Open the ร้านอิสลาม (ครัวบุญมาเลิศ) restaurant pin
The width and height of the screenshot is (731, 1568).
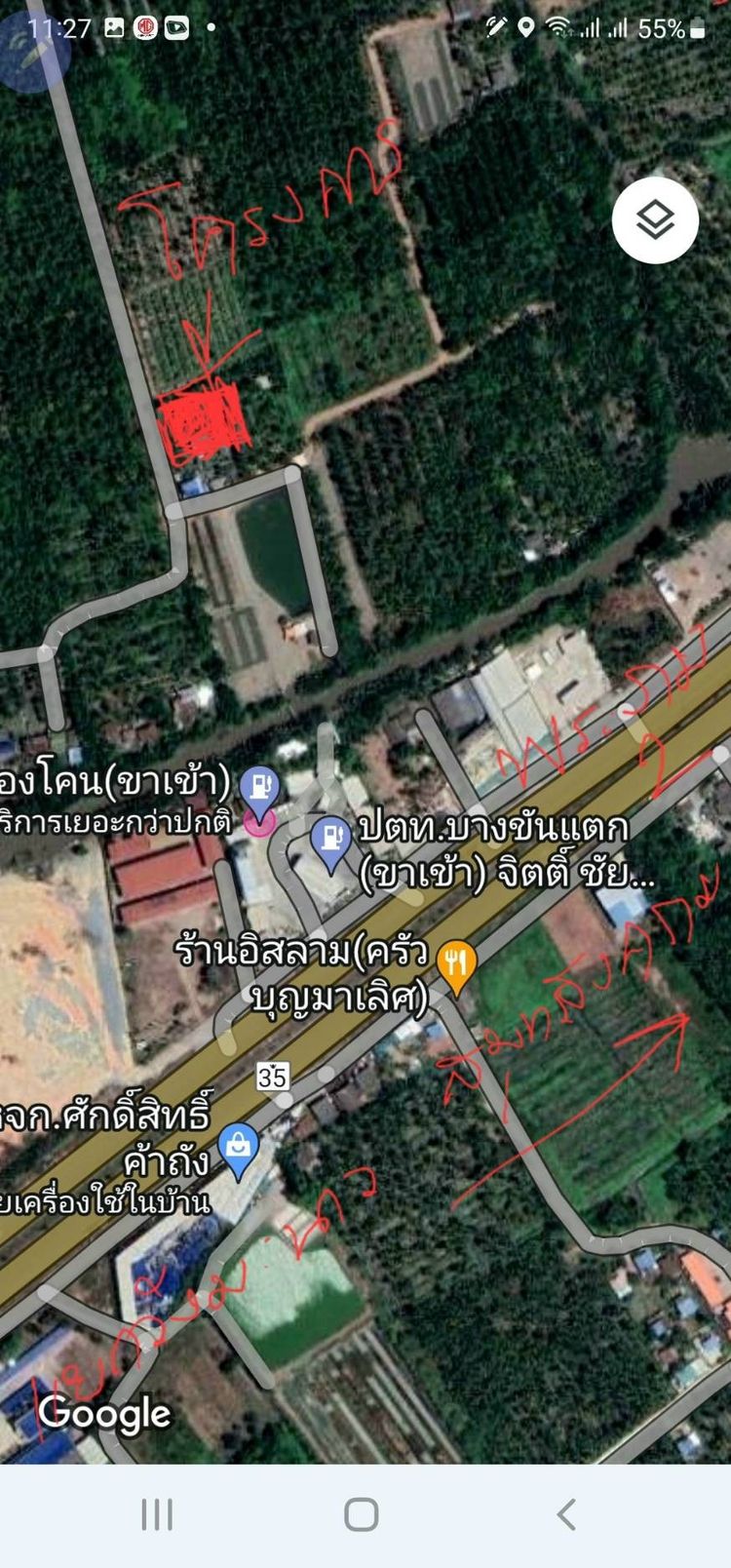(x=455, y=965)
